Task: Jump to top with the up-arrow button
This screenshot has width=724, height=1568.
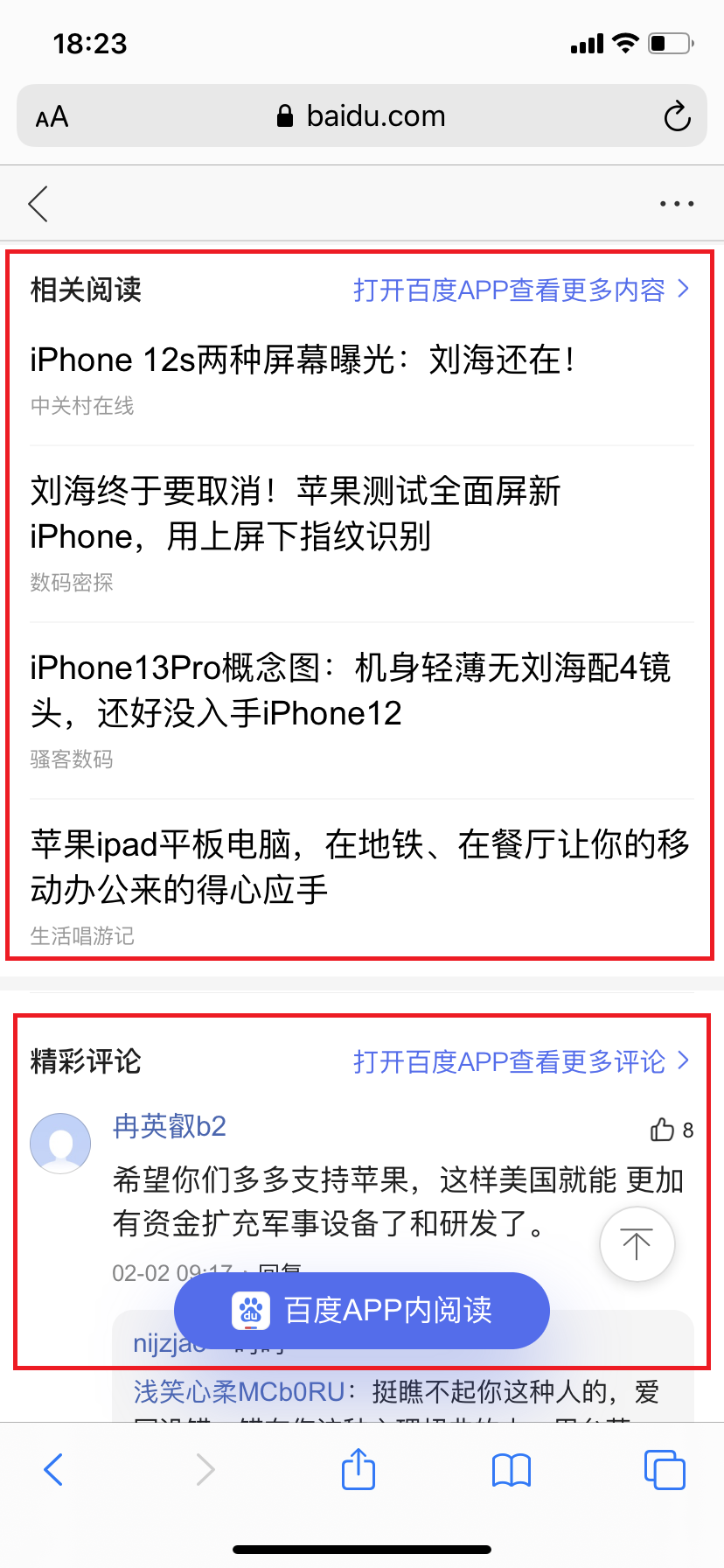Action: tap(637, 1243)
